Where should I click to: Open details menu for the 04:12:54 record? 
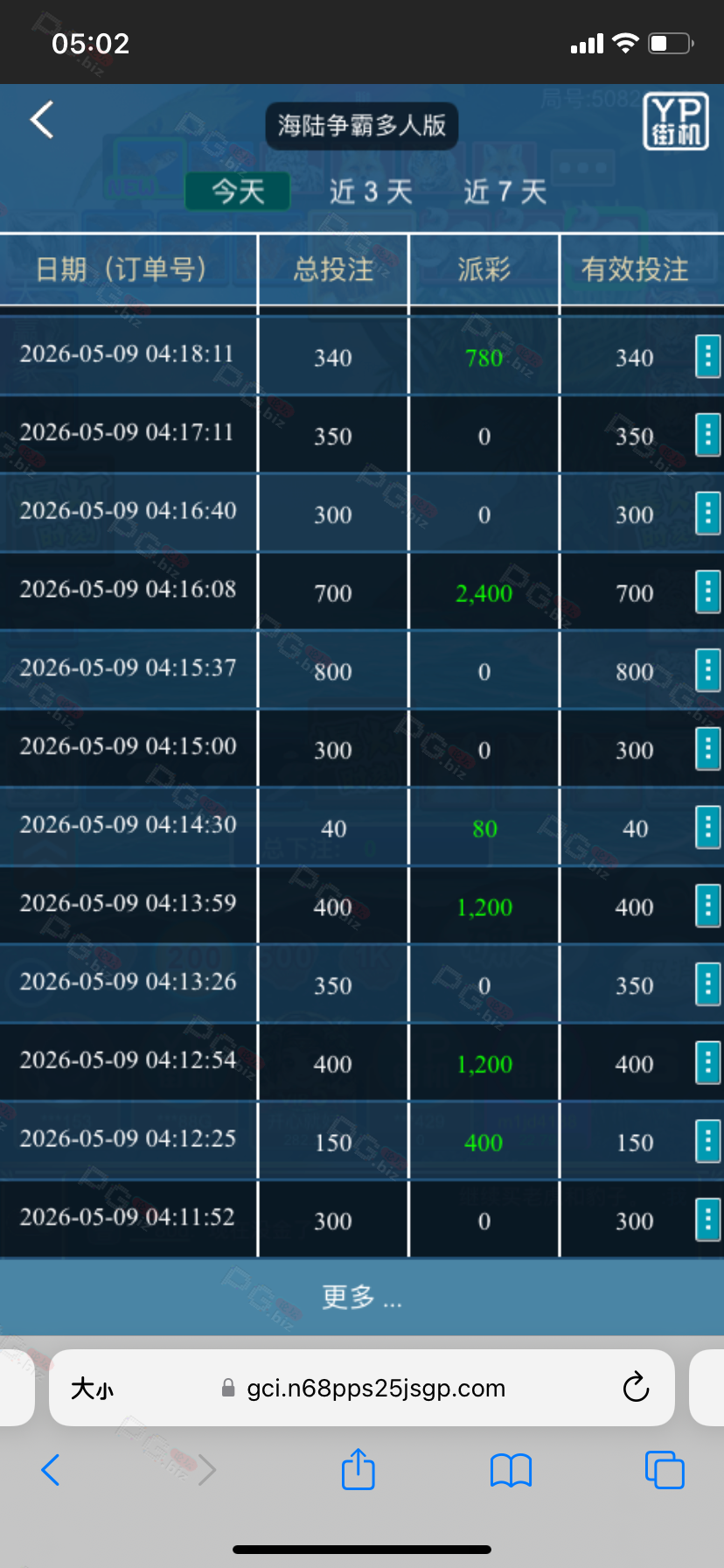tap(707, 1062)
